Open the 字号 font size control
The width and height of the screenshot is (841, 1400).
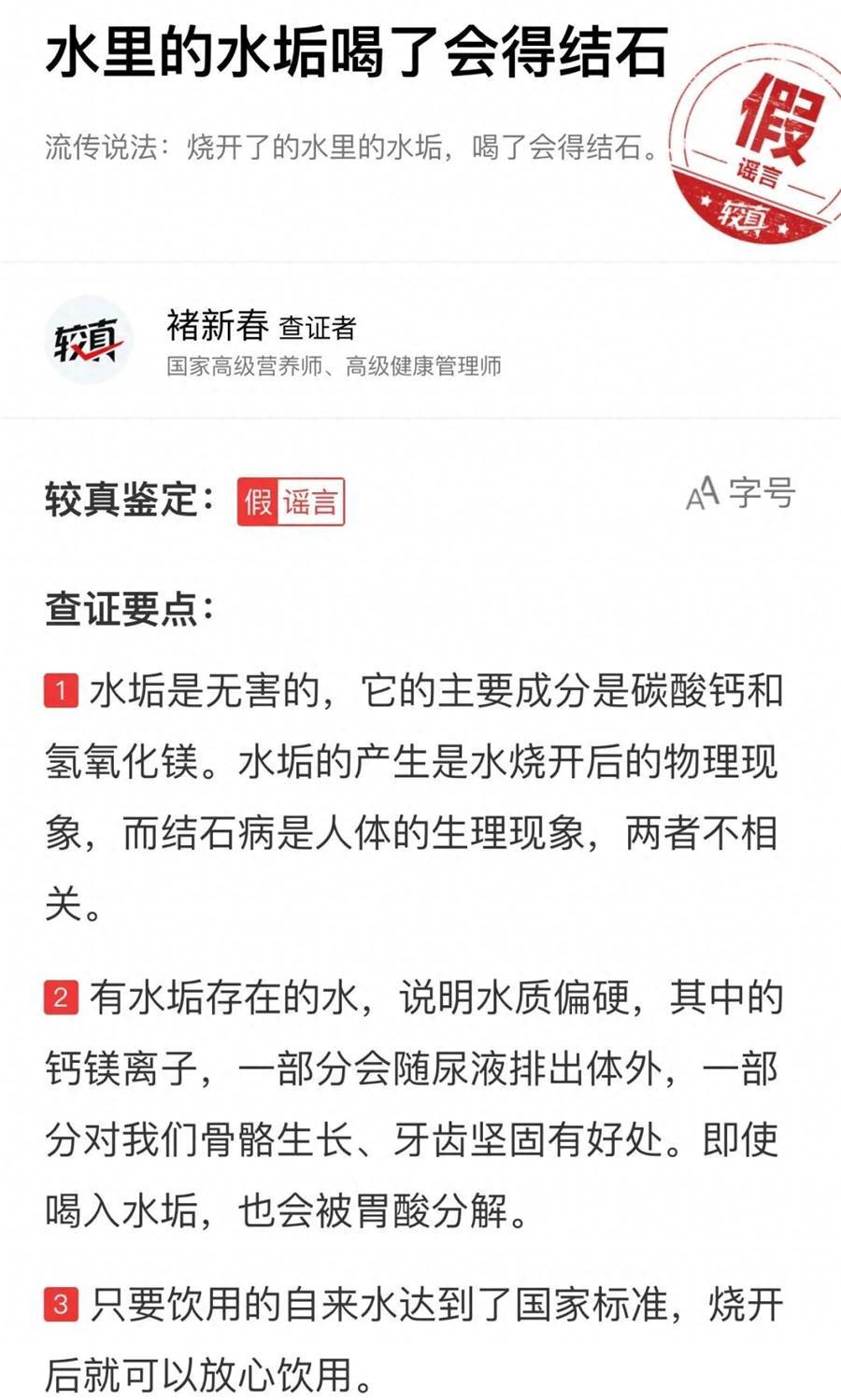click(740, 493)
